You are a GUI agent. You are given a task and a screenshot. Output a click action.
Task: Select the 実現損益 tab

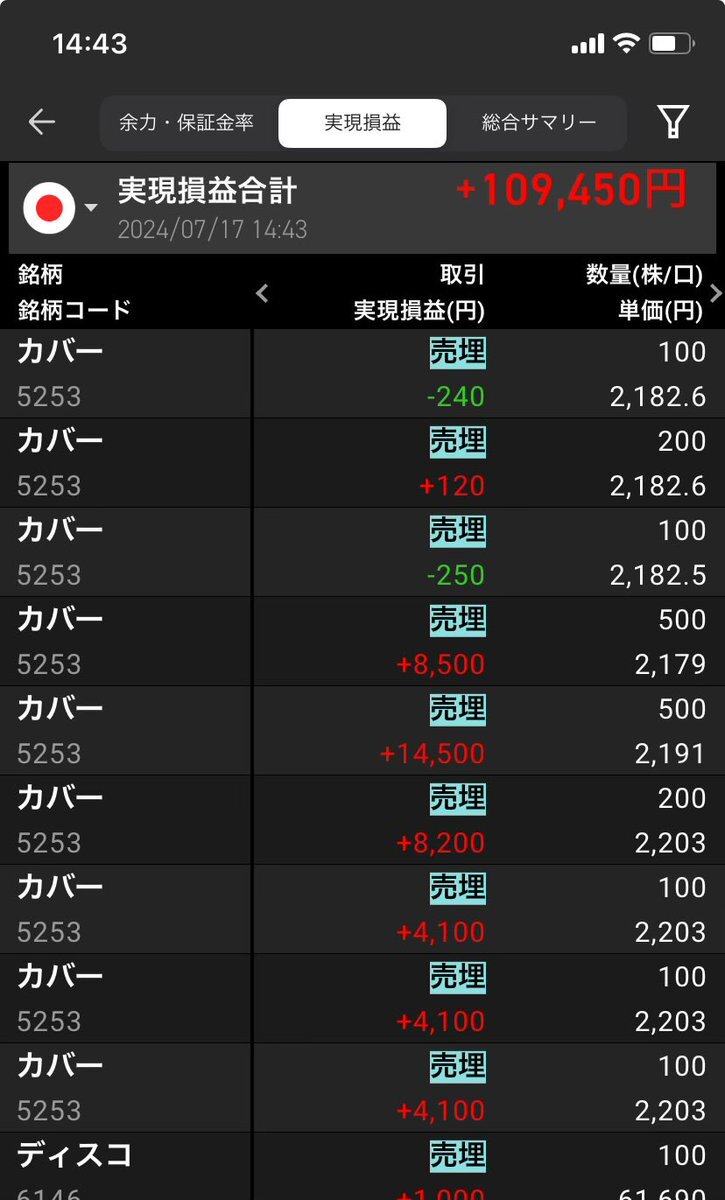[362, 122]
